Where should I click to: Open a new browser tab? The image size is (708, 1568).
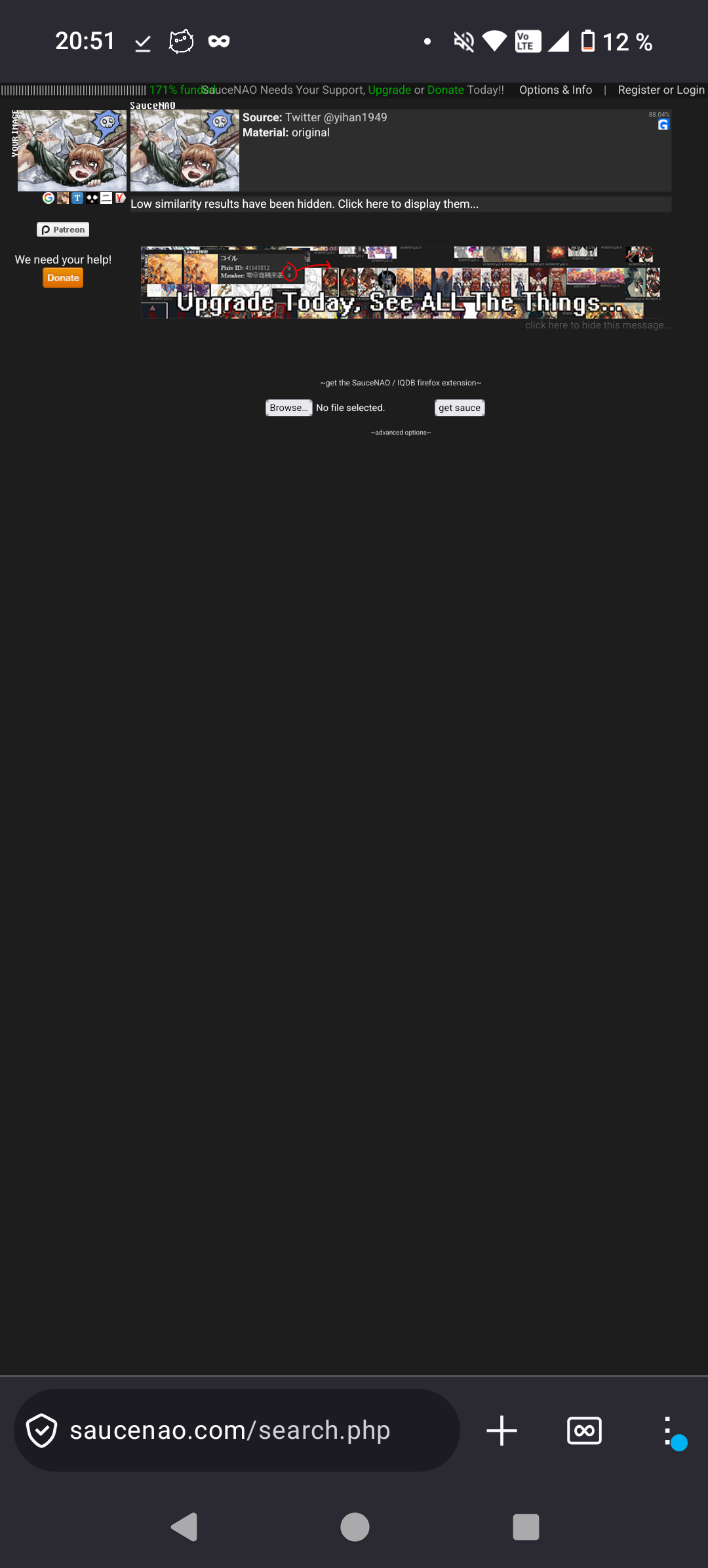tap(502, 1430)
